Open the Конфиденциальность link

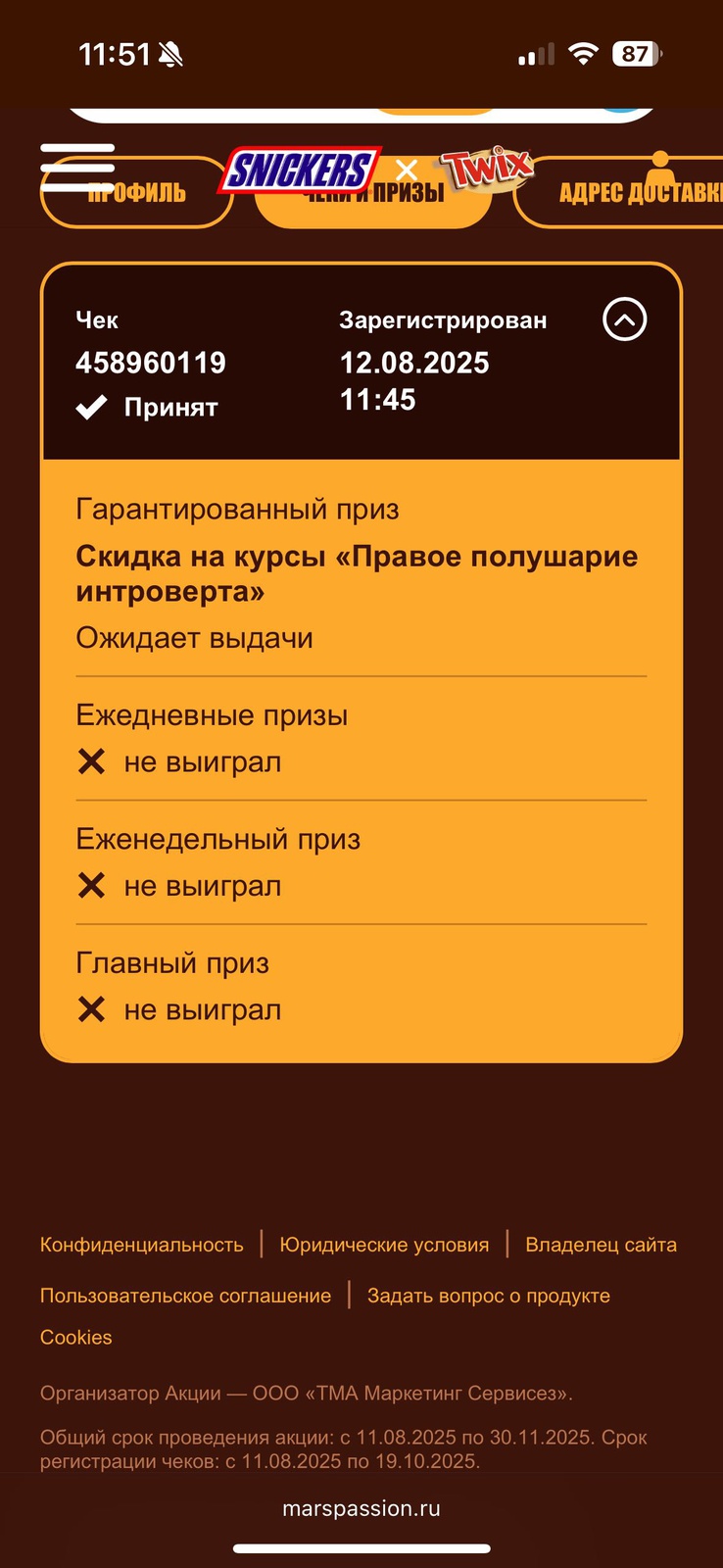click(x=141, y=1245)
